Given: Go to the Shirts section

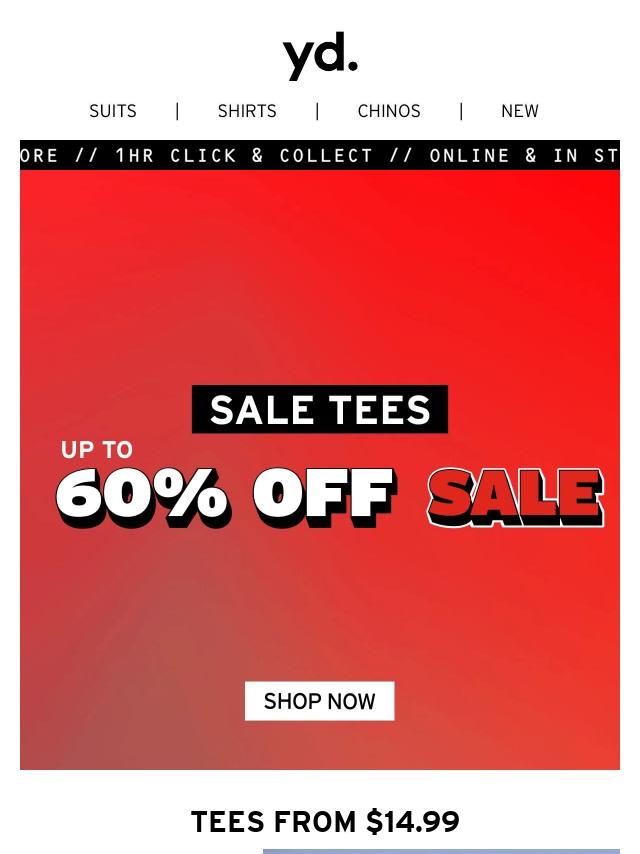Looking at the screenshot, I should pyautogui.click(x=247, y=111).
